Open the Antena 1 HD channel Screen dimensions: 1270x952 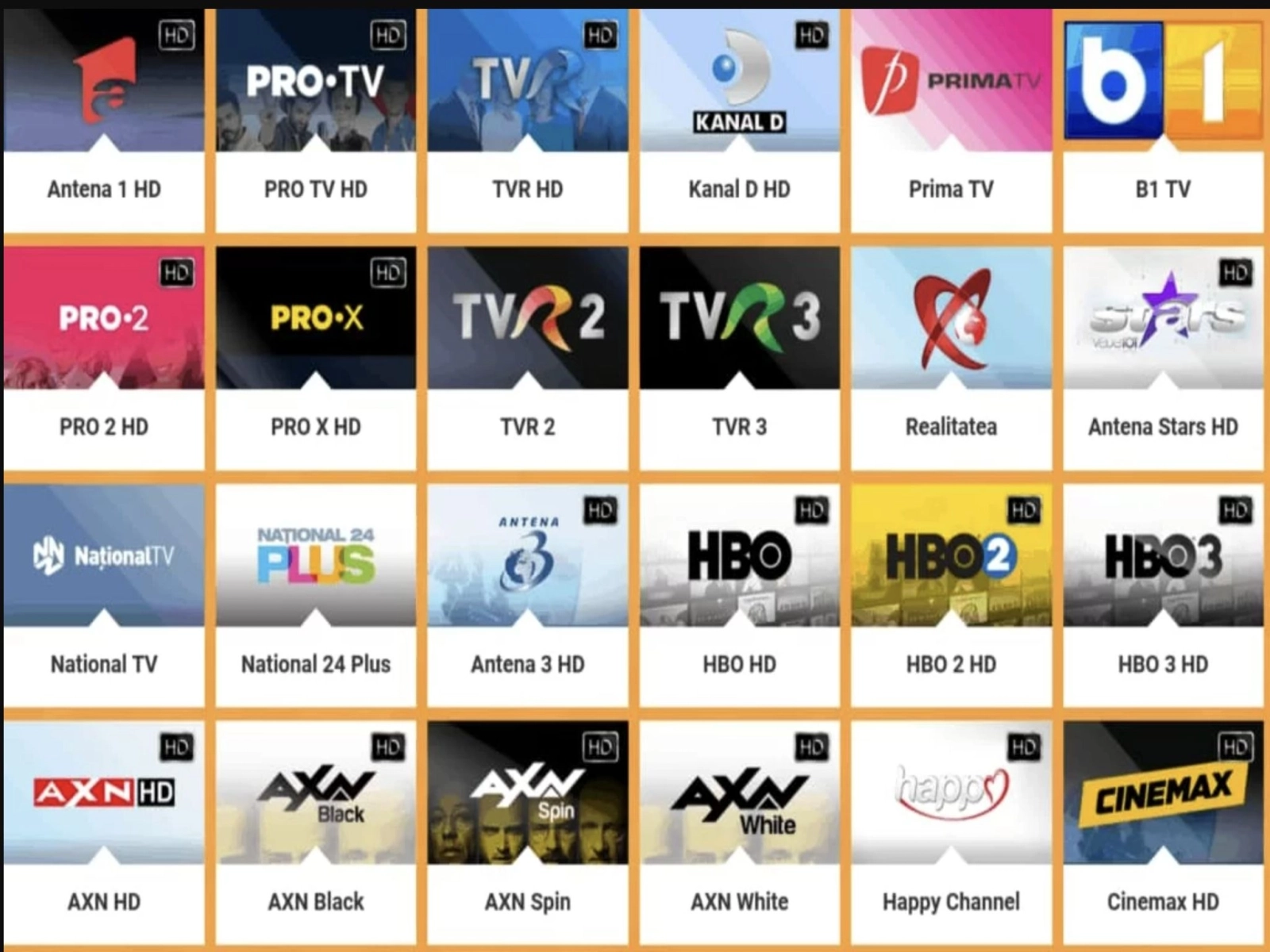[104, 119]
